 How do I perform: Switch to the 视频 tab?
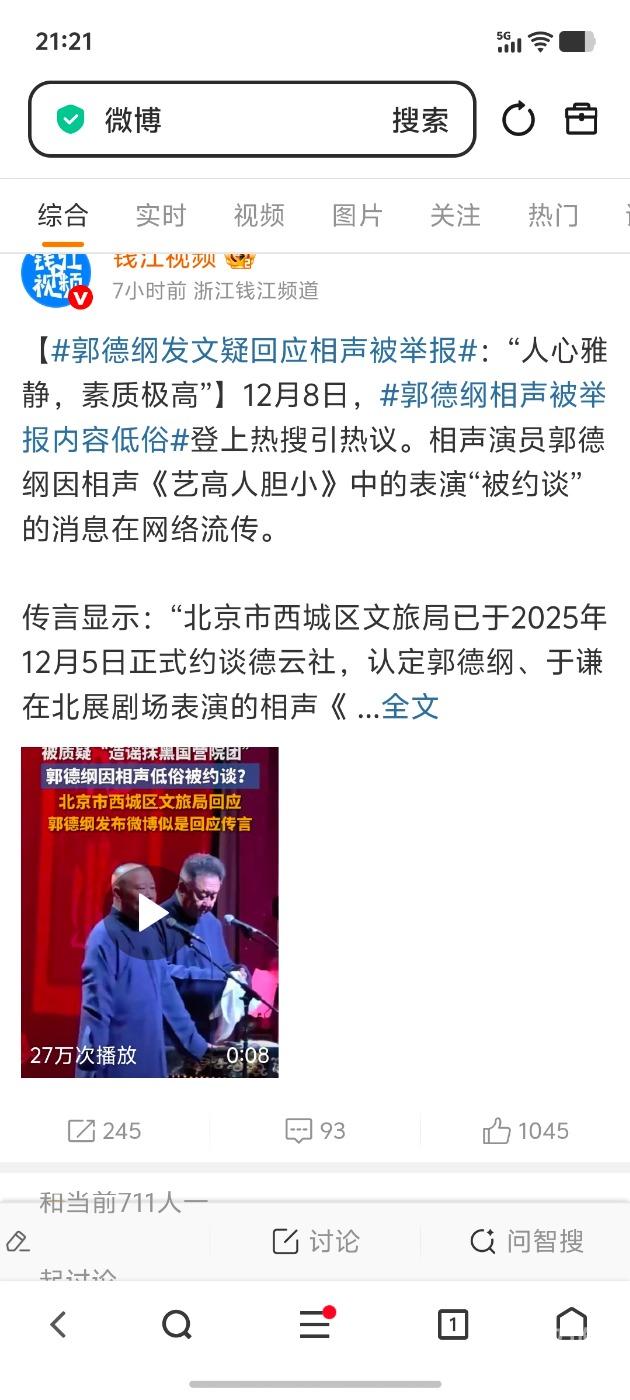point(259,215)
